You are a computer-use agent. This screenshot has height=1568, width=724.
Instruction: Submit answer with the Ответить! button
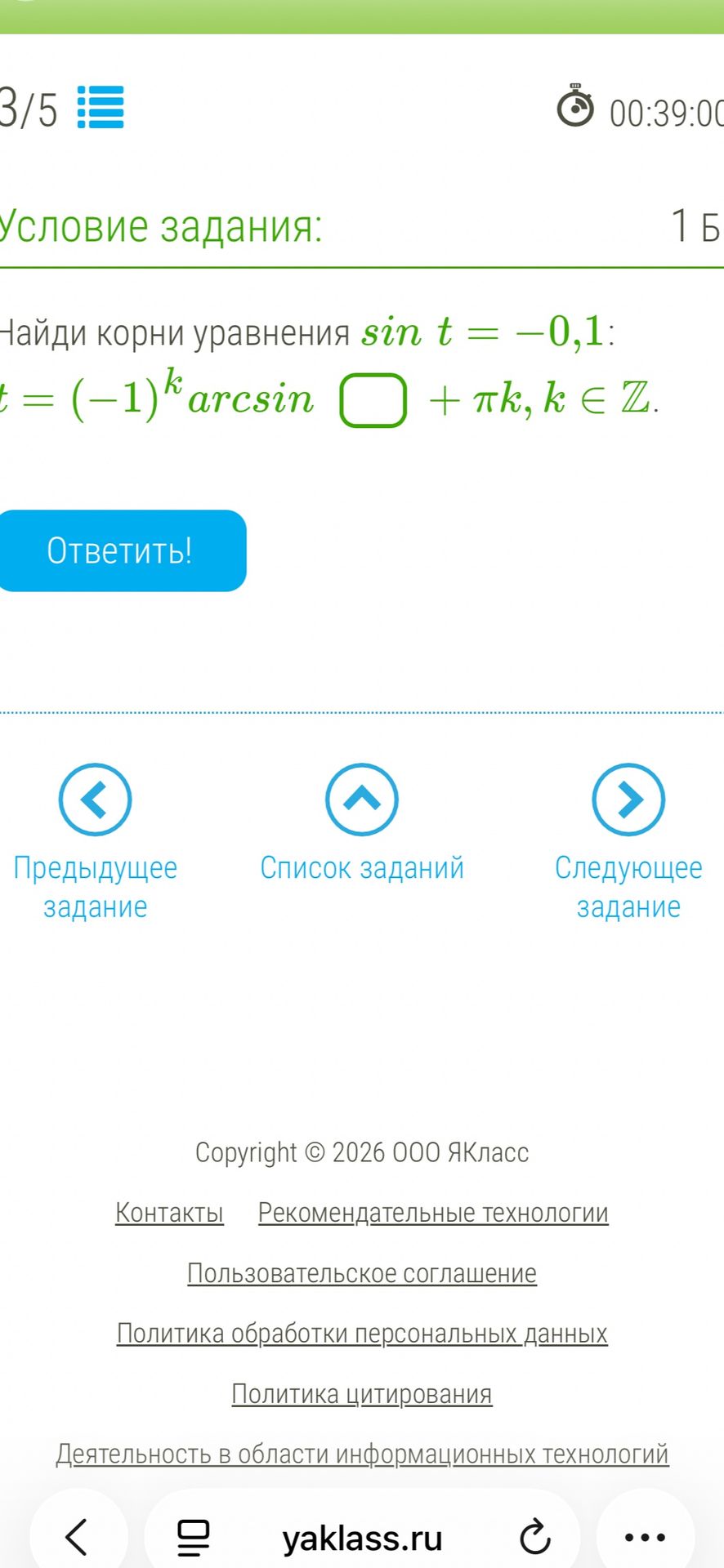coord(121,550)
